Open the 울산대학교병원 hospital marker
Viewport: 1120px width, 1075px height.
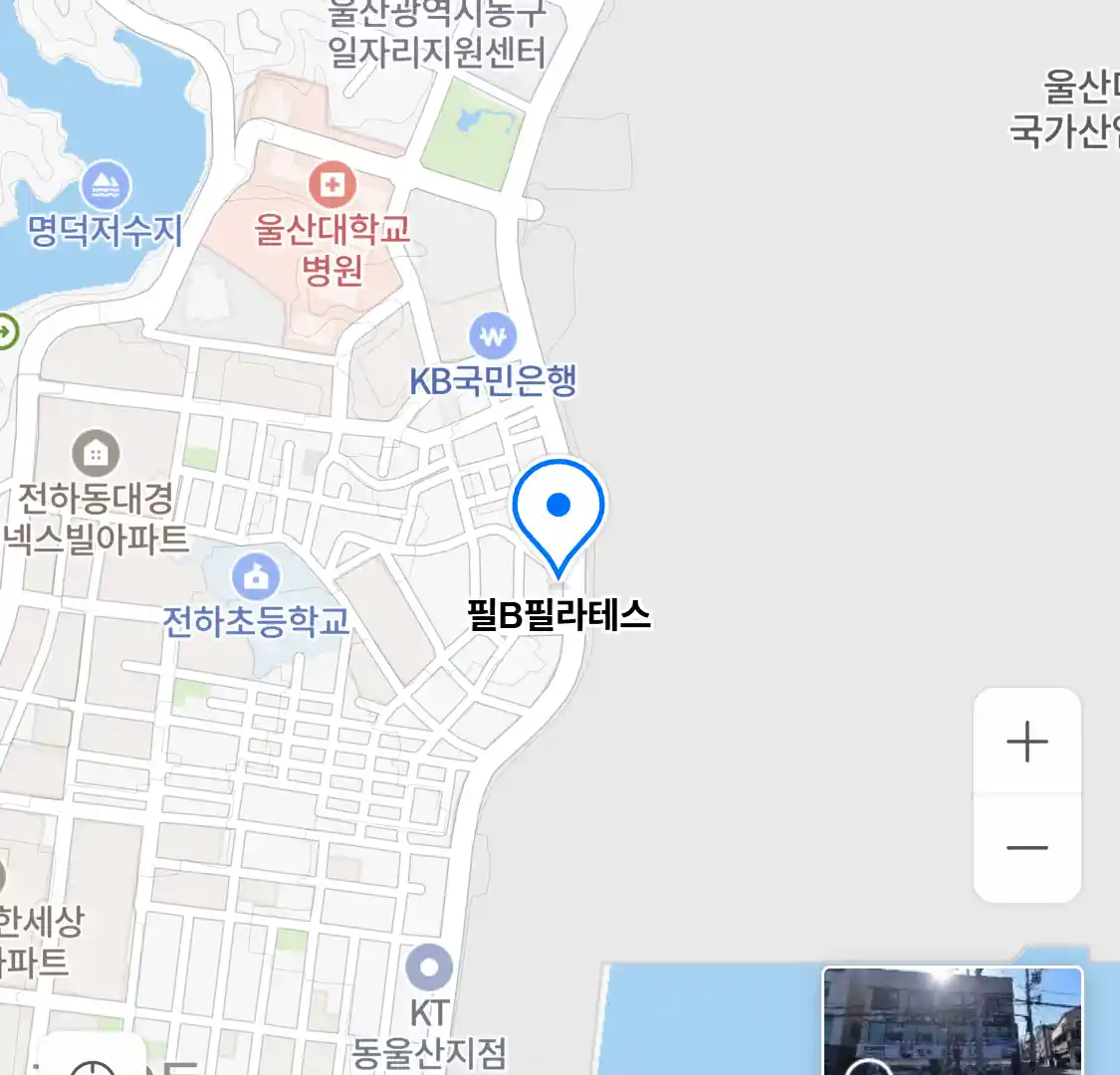point(332,185)
